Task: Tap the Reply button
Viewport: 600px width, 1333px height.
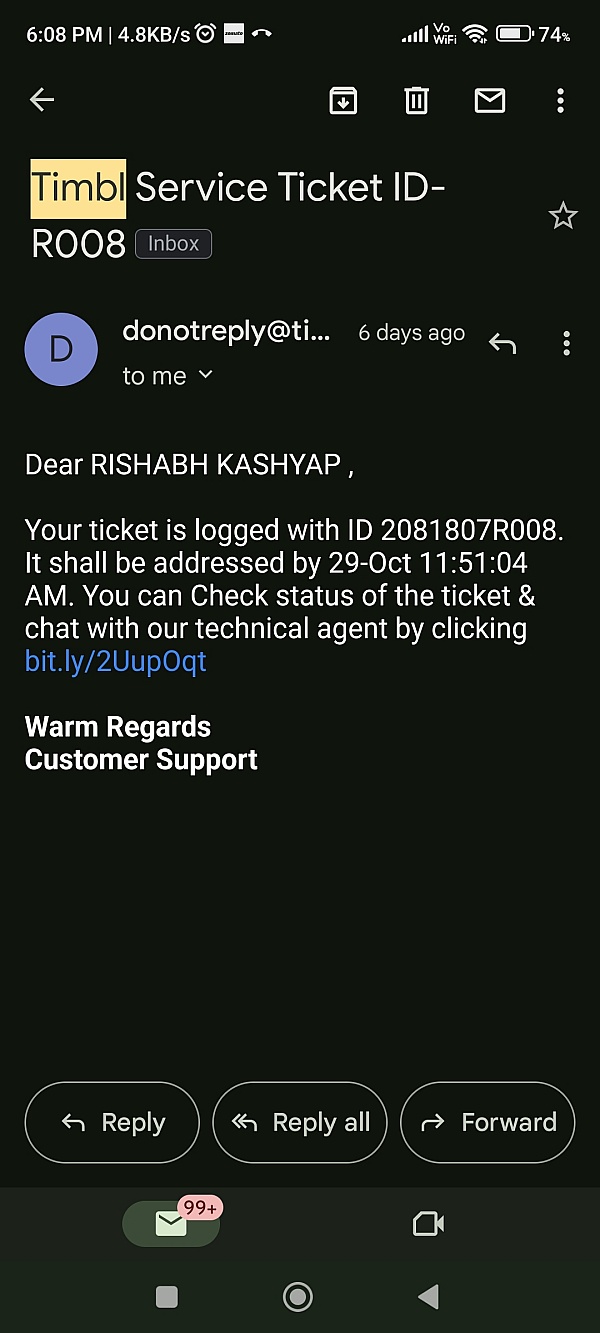Action: click(x=113, y=1122)
